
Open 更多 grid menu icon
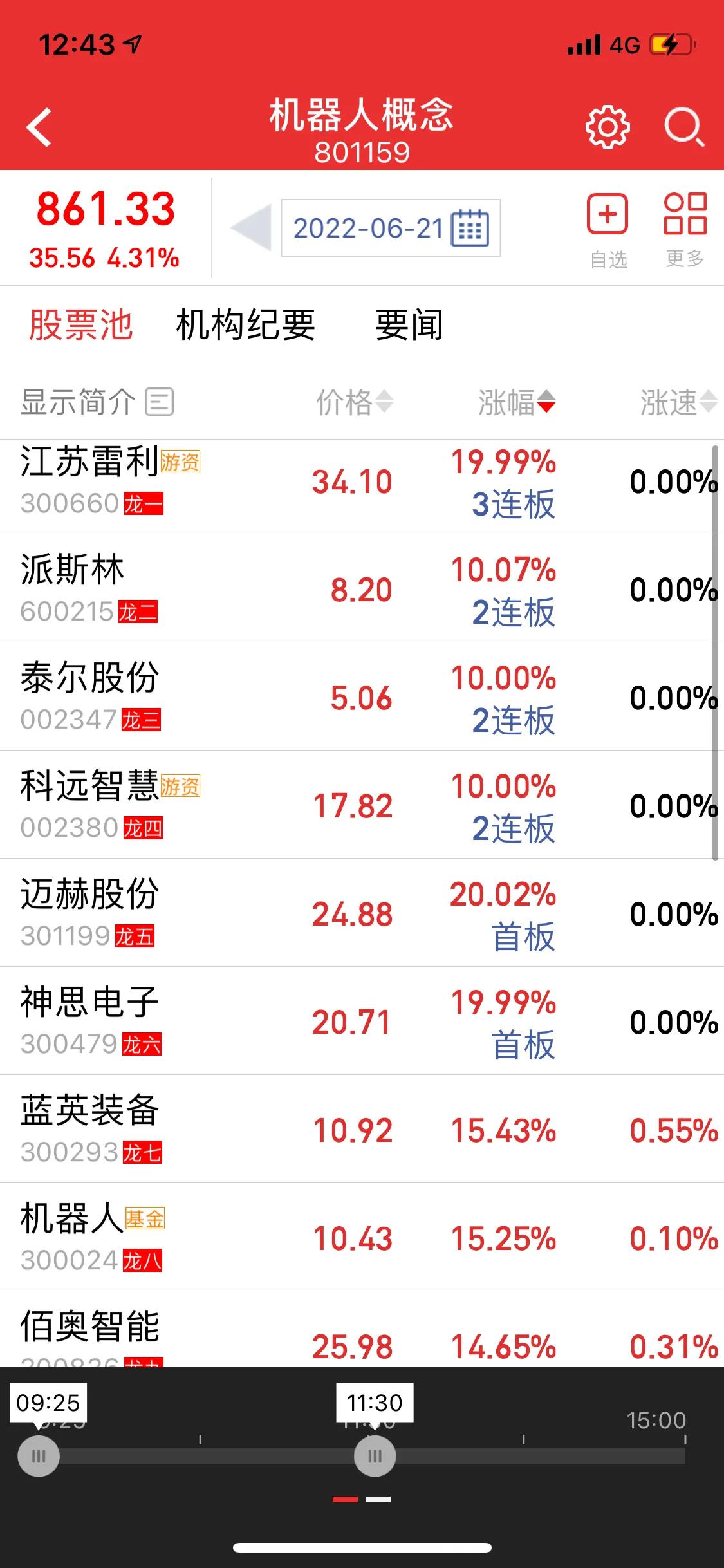685,219
